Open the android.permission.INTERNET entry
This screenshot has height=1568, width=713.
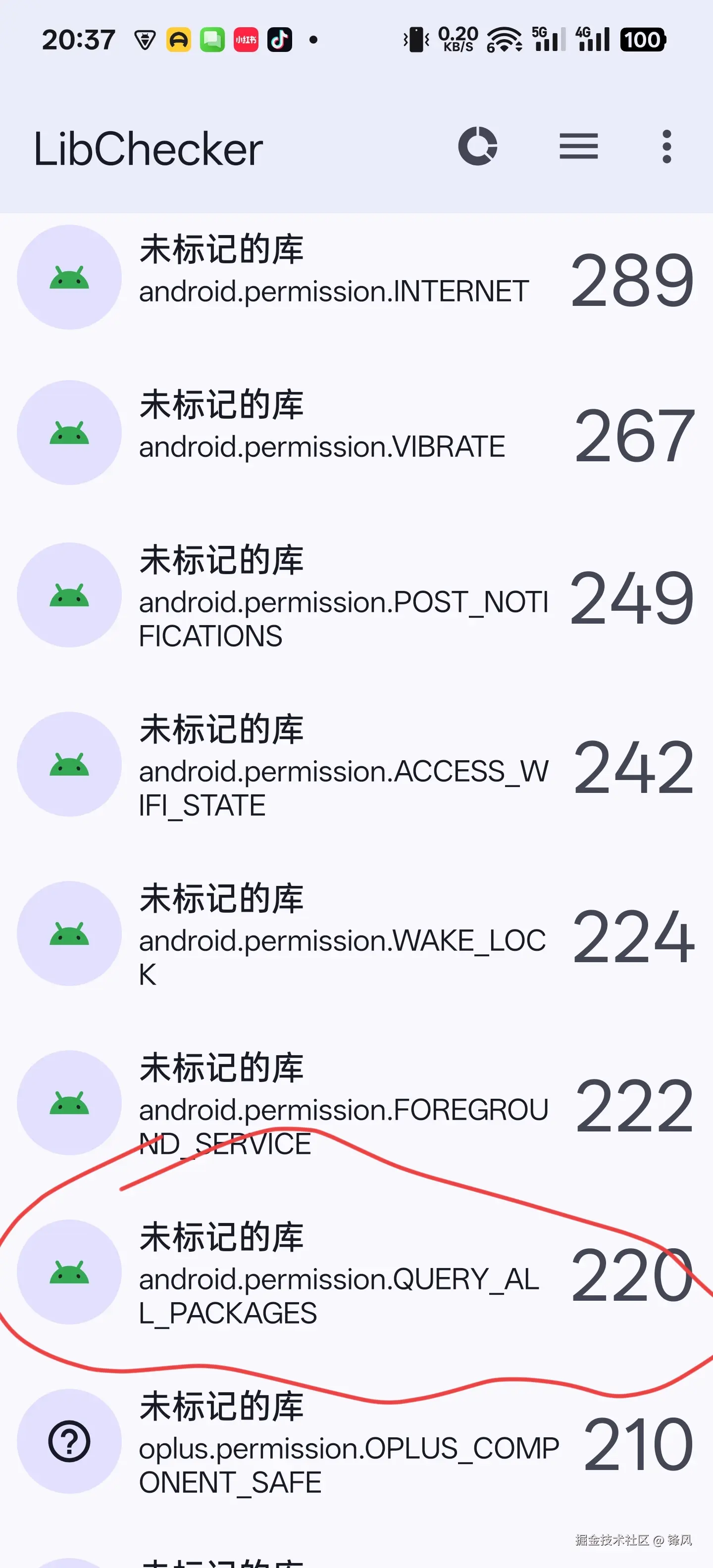click(356, 278)
